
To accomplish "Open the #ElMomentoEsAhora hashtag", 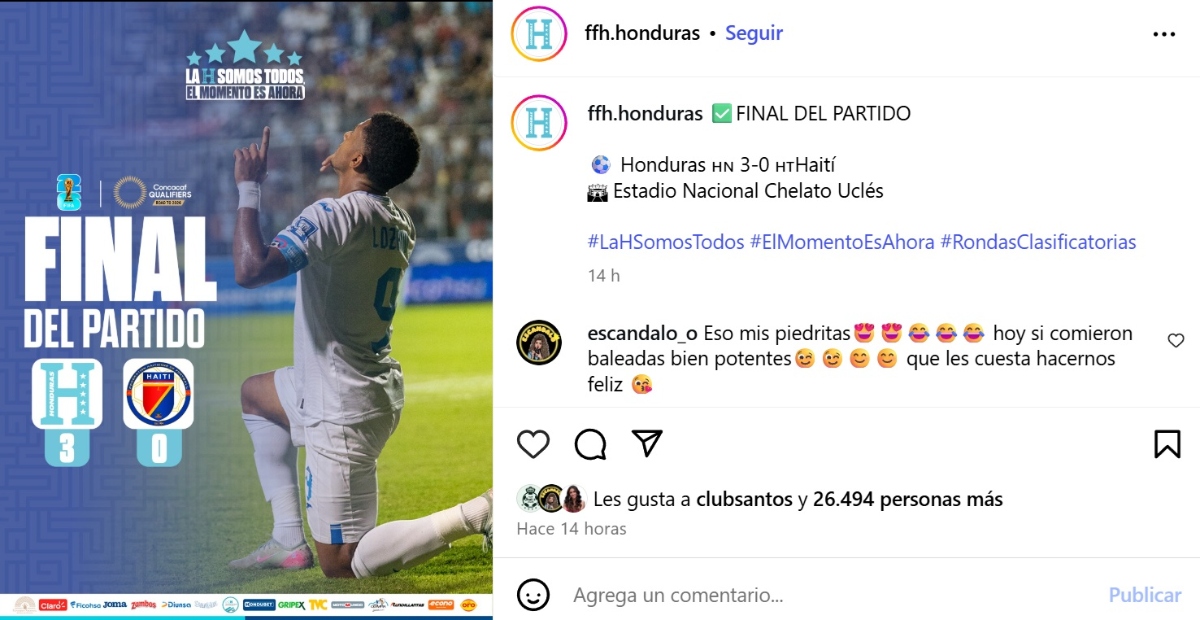I will pyautogui.click(x=842, y=242).
